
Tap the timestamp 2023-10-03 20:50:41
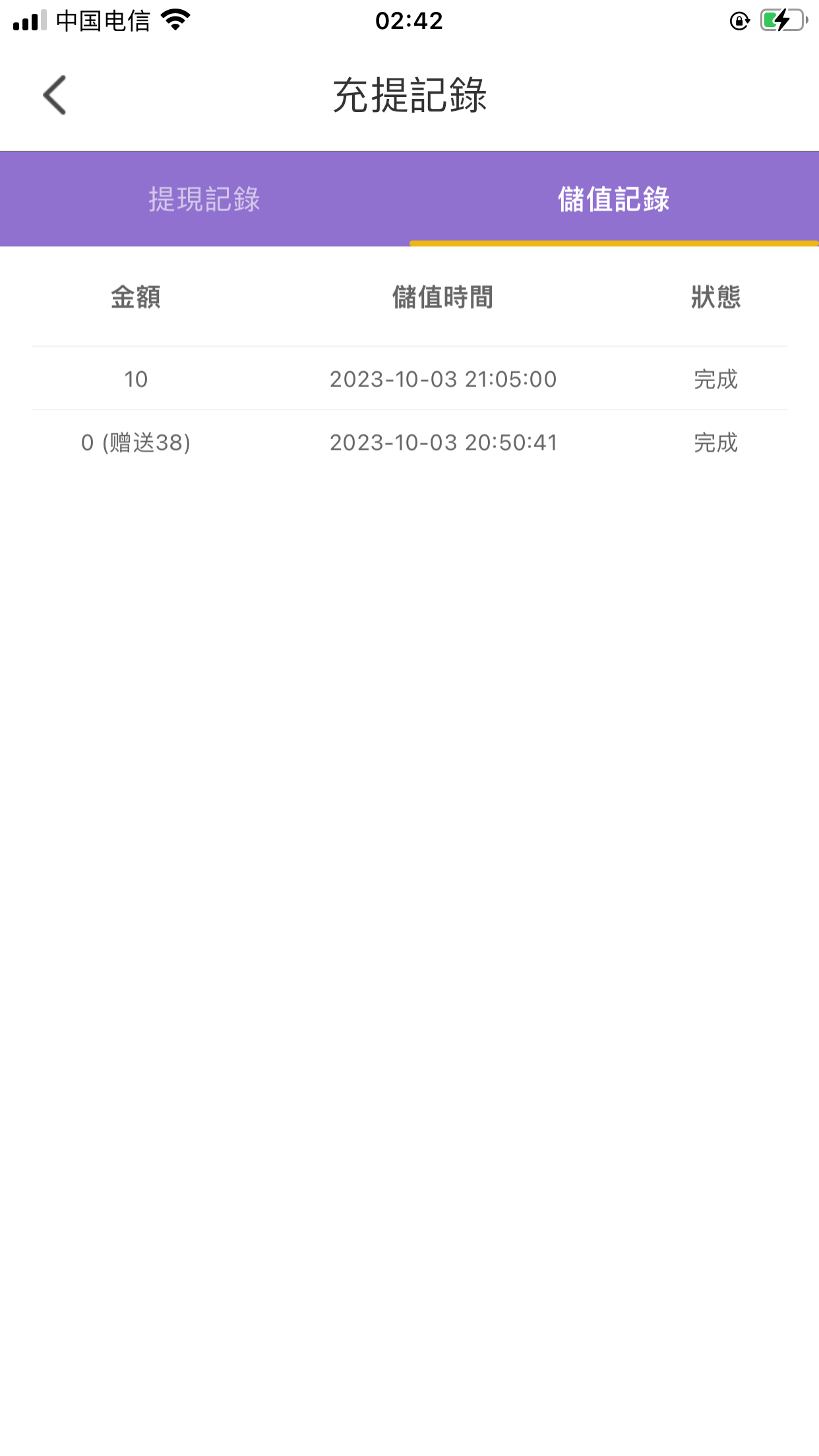coord(443,442)
